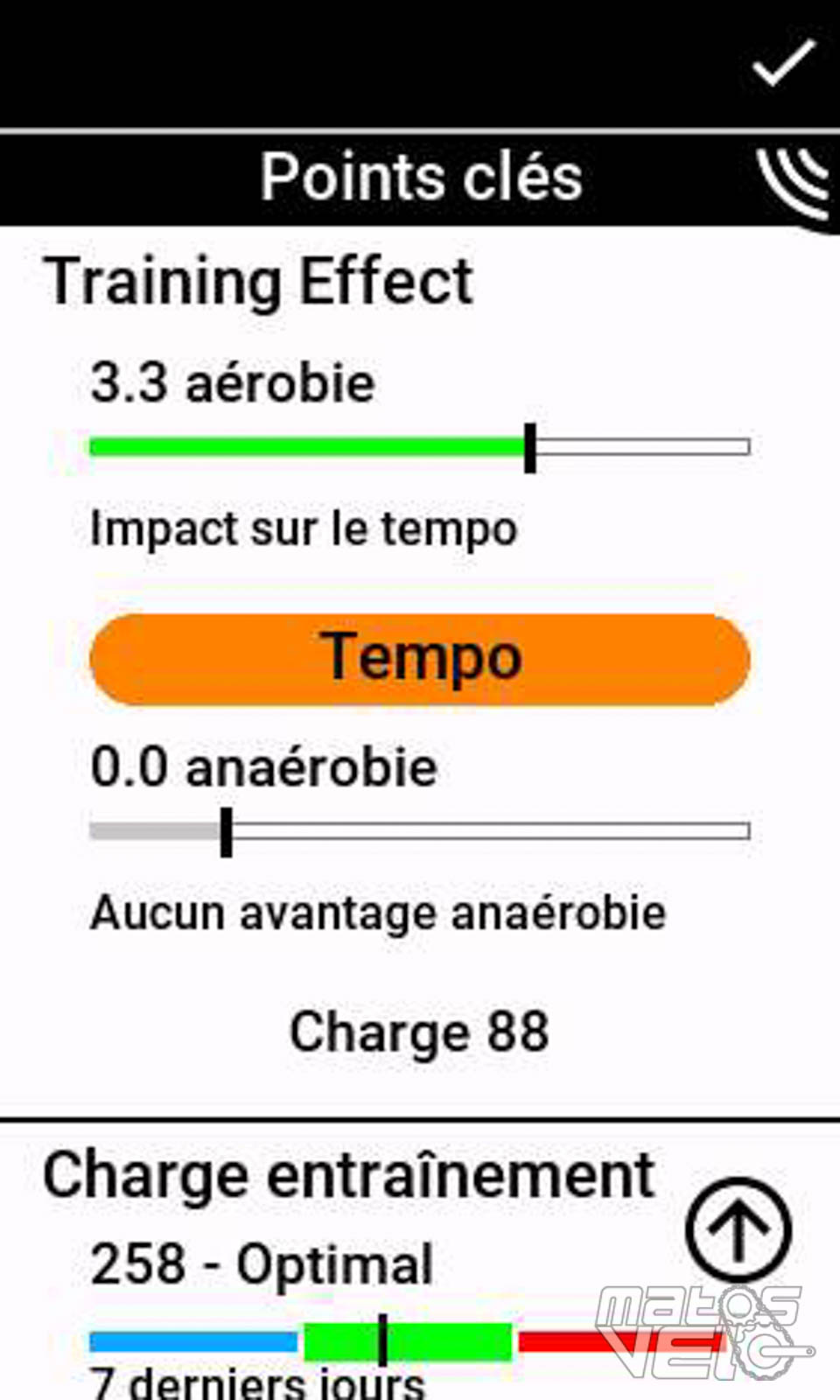840x1400 pixels.
Task: Tap the scroll-up arrow button
Action: click(x=738, y=1230)
